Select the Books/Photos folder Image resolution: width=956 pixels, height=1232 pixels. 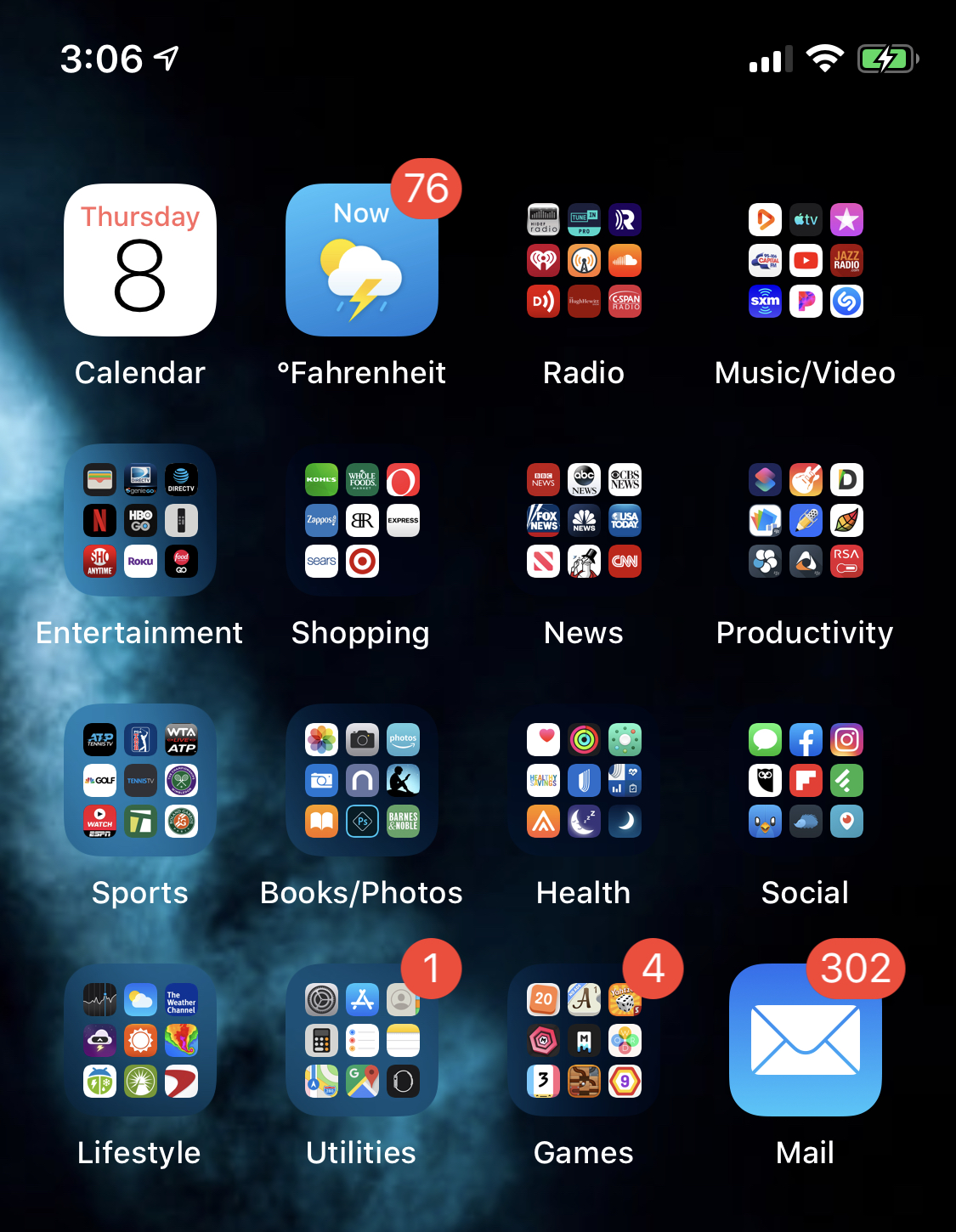(362, 780)
